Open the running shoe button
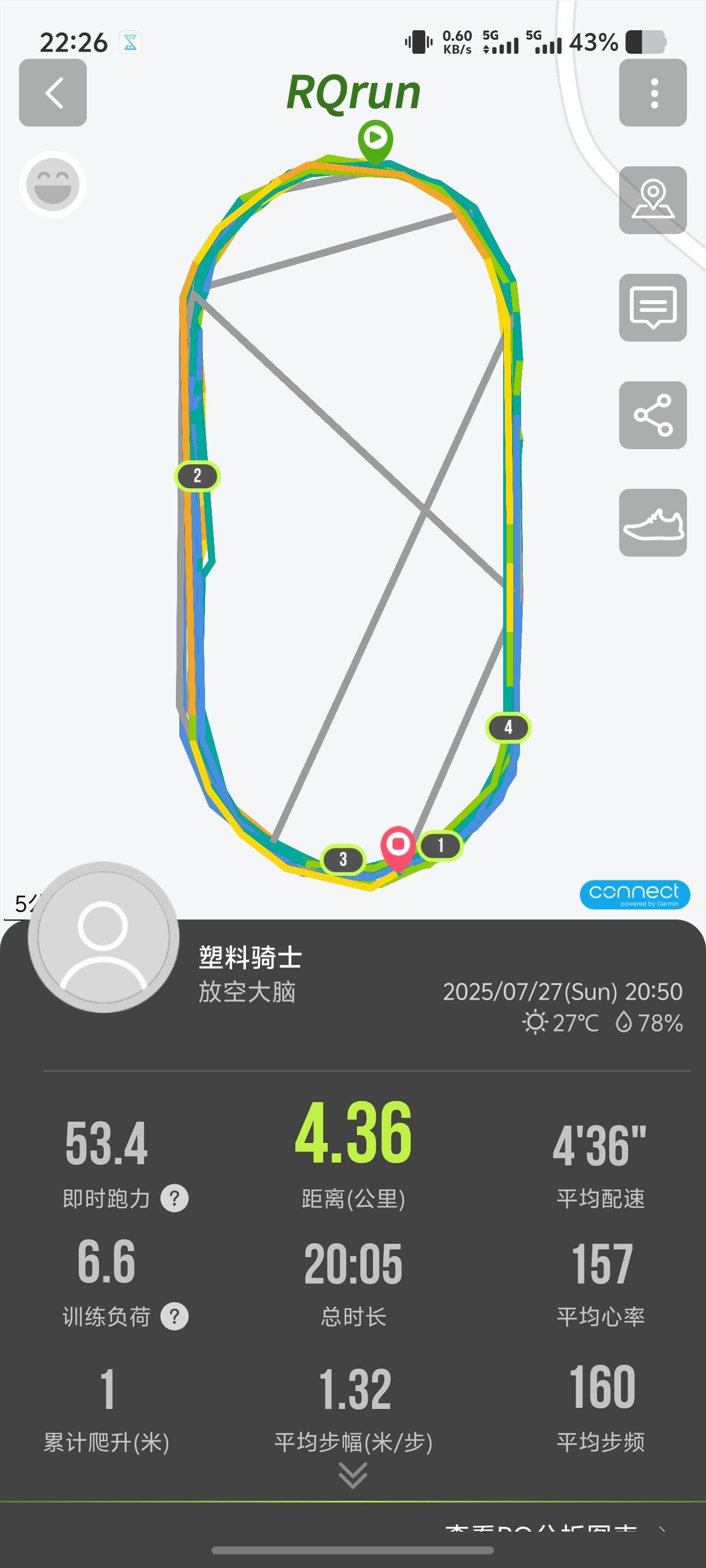 pyautogui.click(x=653, y=523)
